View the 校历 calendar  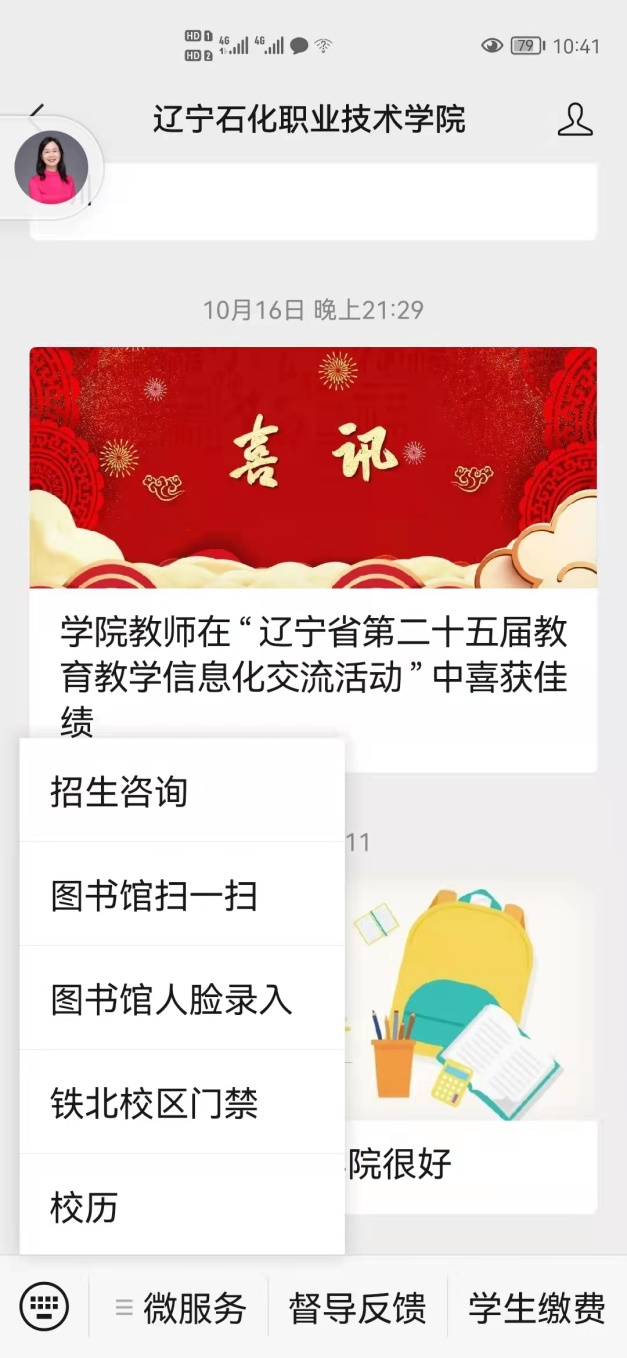(182, 1207)
